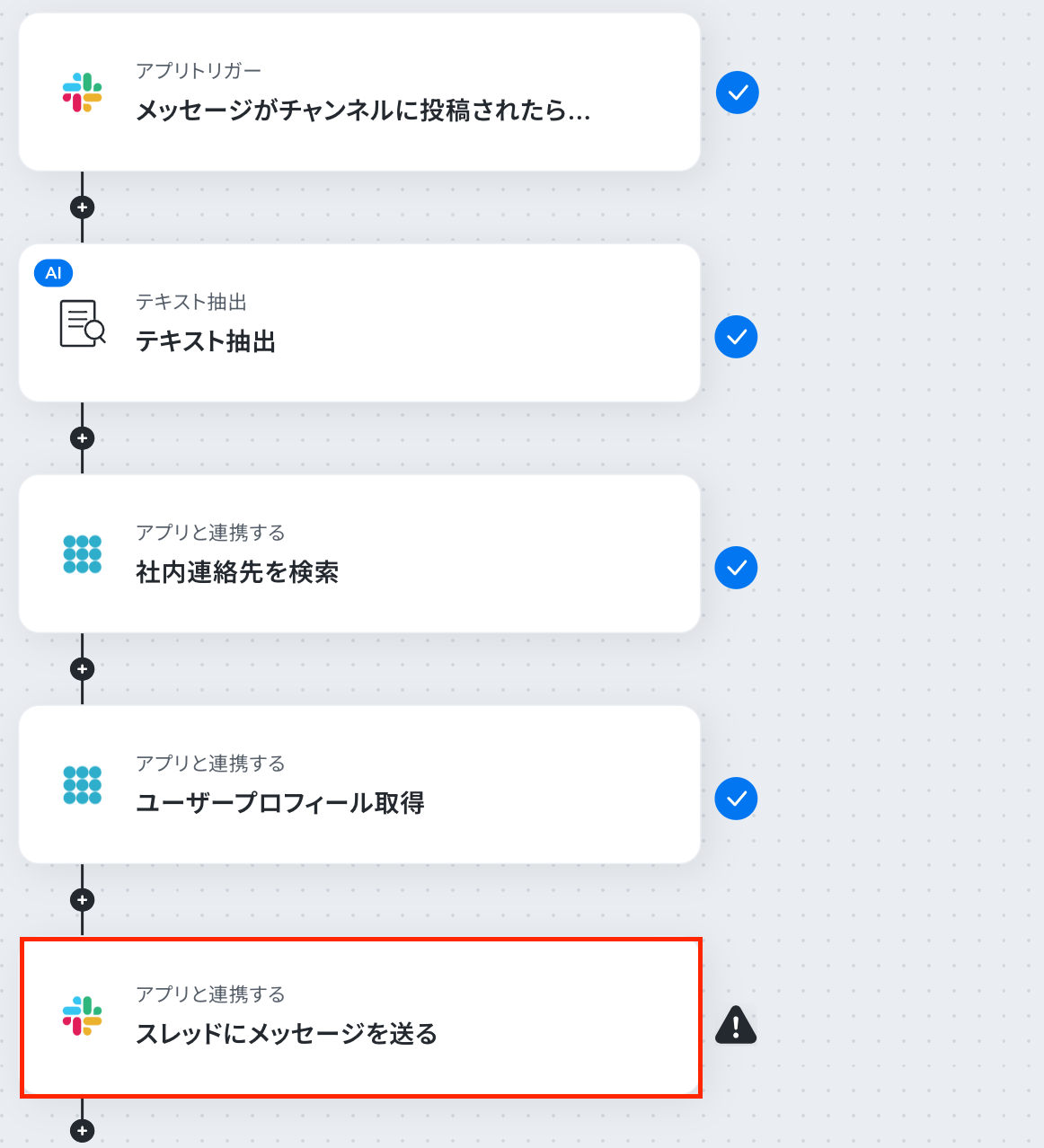Open the Slack trigger card メッセージがチャンネルに投稿されたら
This screenshot has height=1148, width=1044.
[359, 93]
